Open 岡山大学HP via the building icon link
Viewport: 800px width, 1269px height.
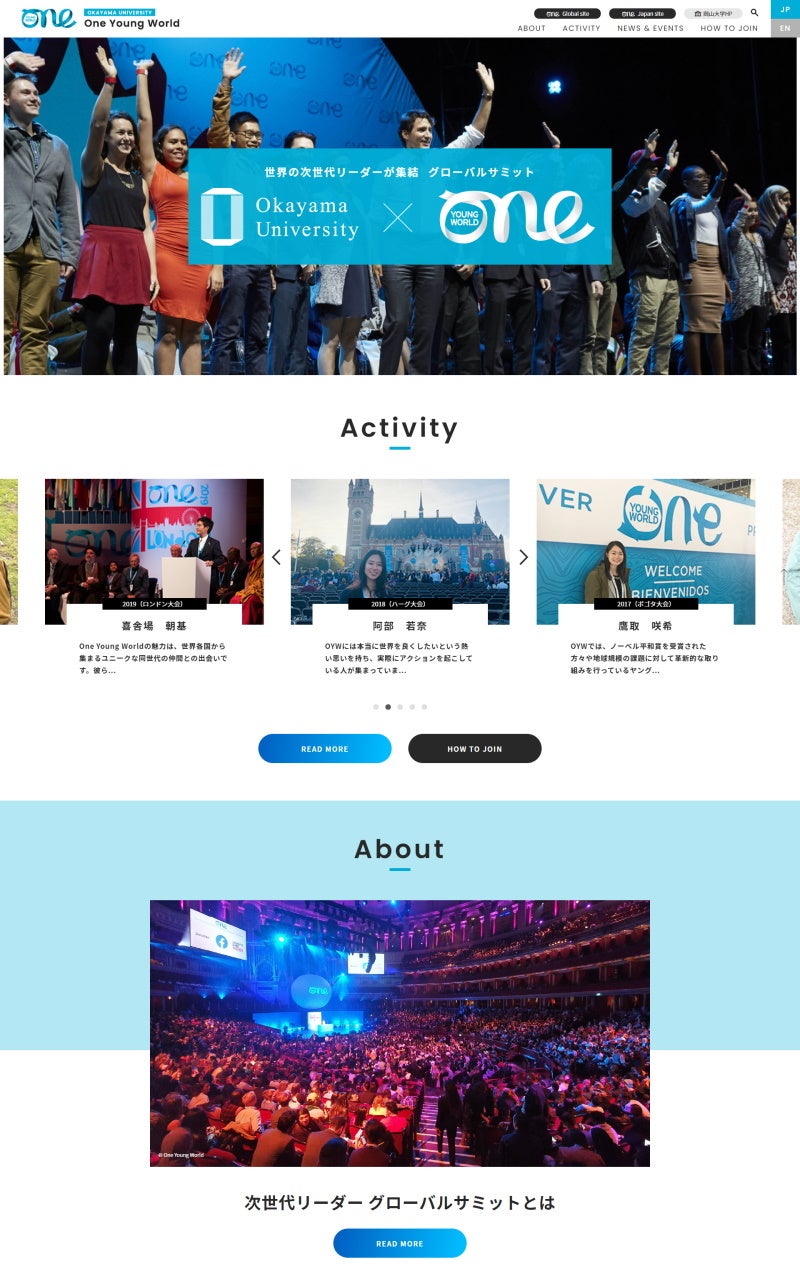pos(716,13)
